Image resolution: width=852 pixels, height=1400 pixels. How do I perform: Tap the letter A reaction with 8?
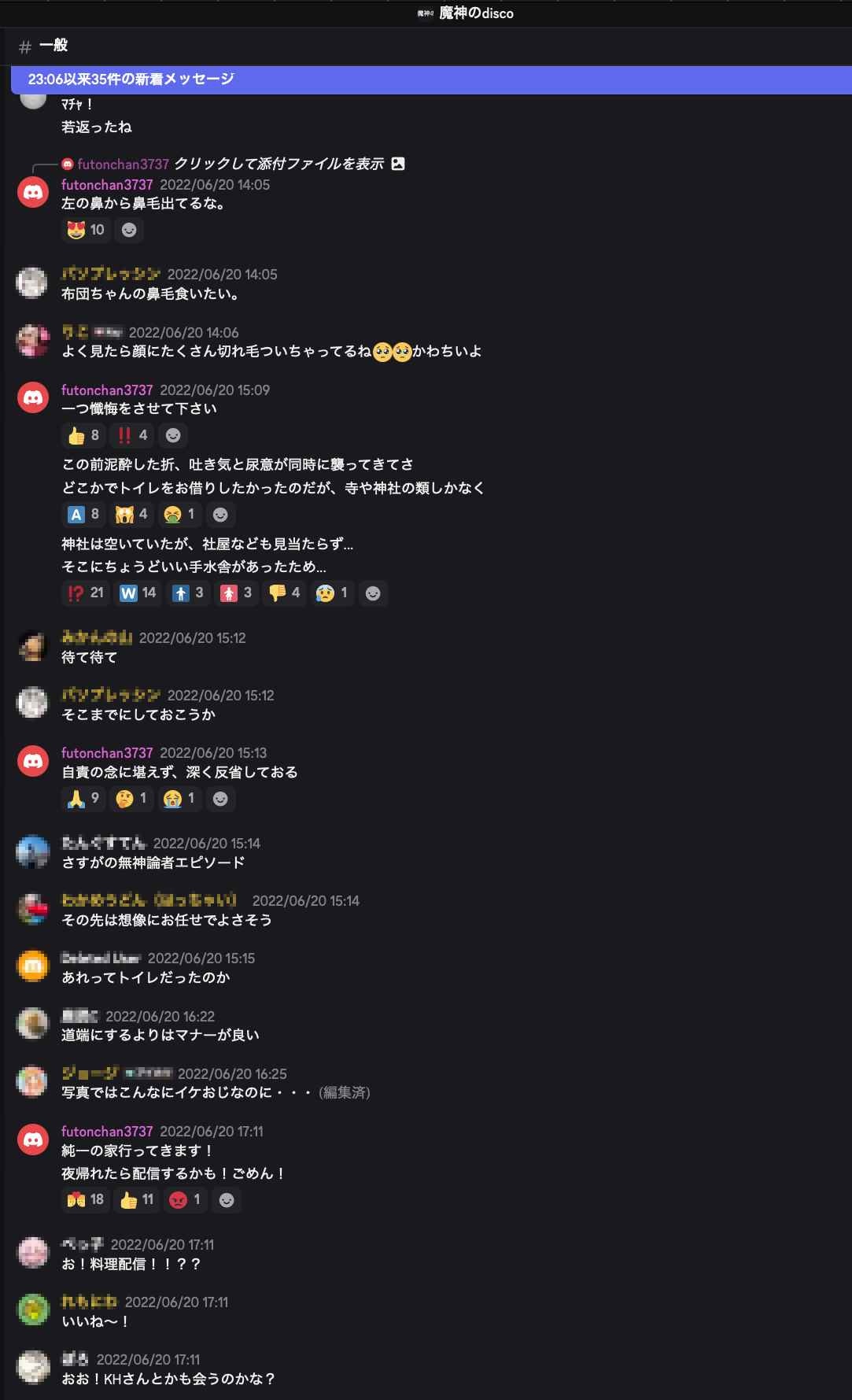84,515
